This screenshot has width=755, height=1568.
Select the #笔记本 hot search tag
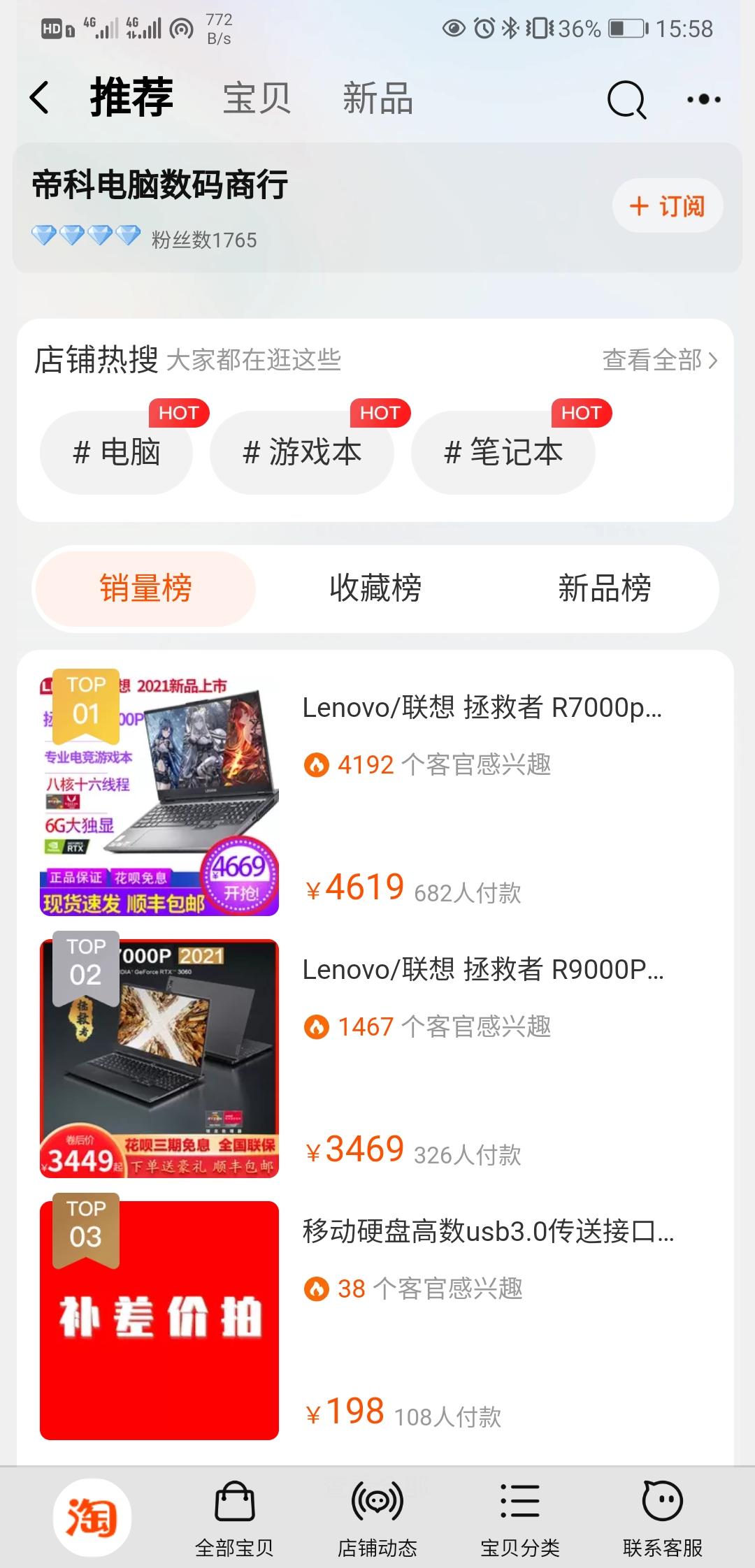(505, 453)
